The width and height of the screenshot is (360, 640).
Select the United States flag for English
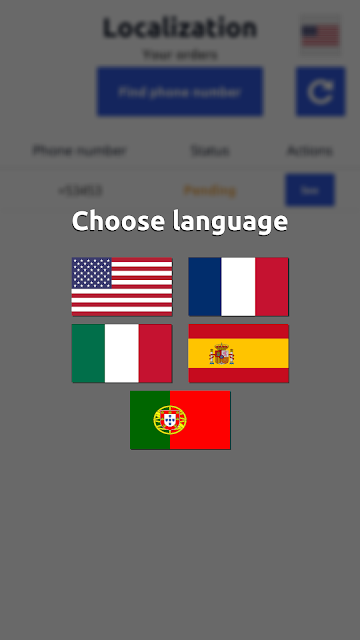tap(122, 287)
